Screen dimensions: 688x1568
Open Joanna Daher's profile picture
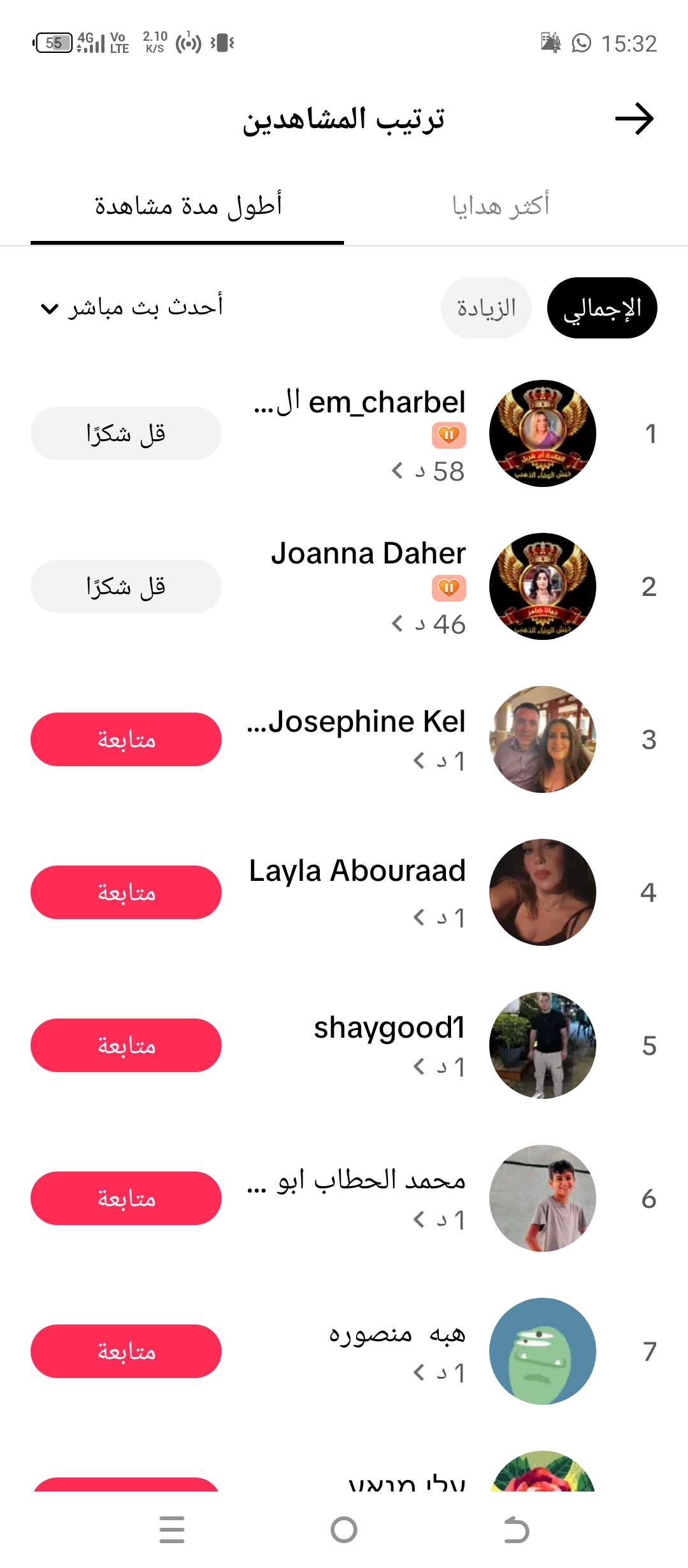click(543, 586)
